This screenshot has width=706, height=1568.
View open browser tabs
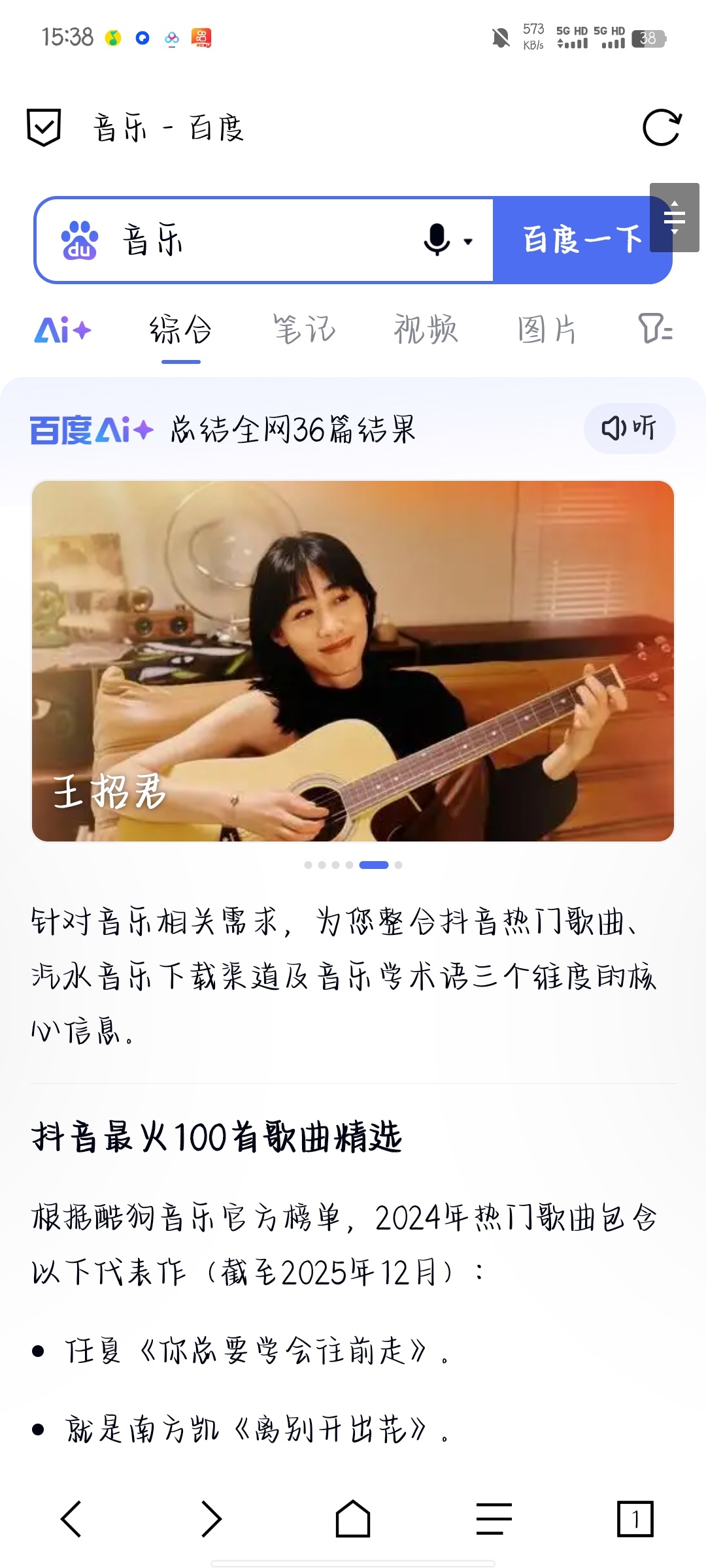pos(635,1519)
